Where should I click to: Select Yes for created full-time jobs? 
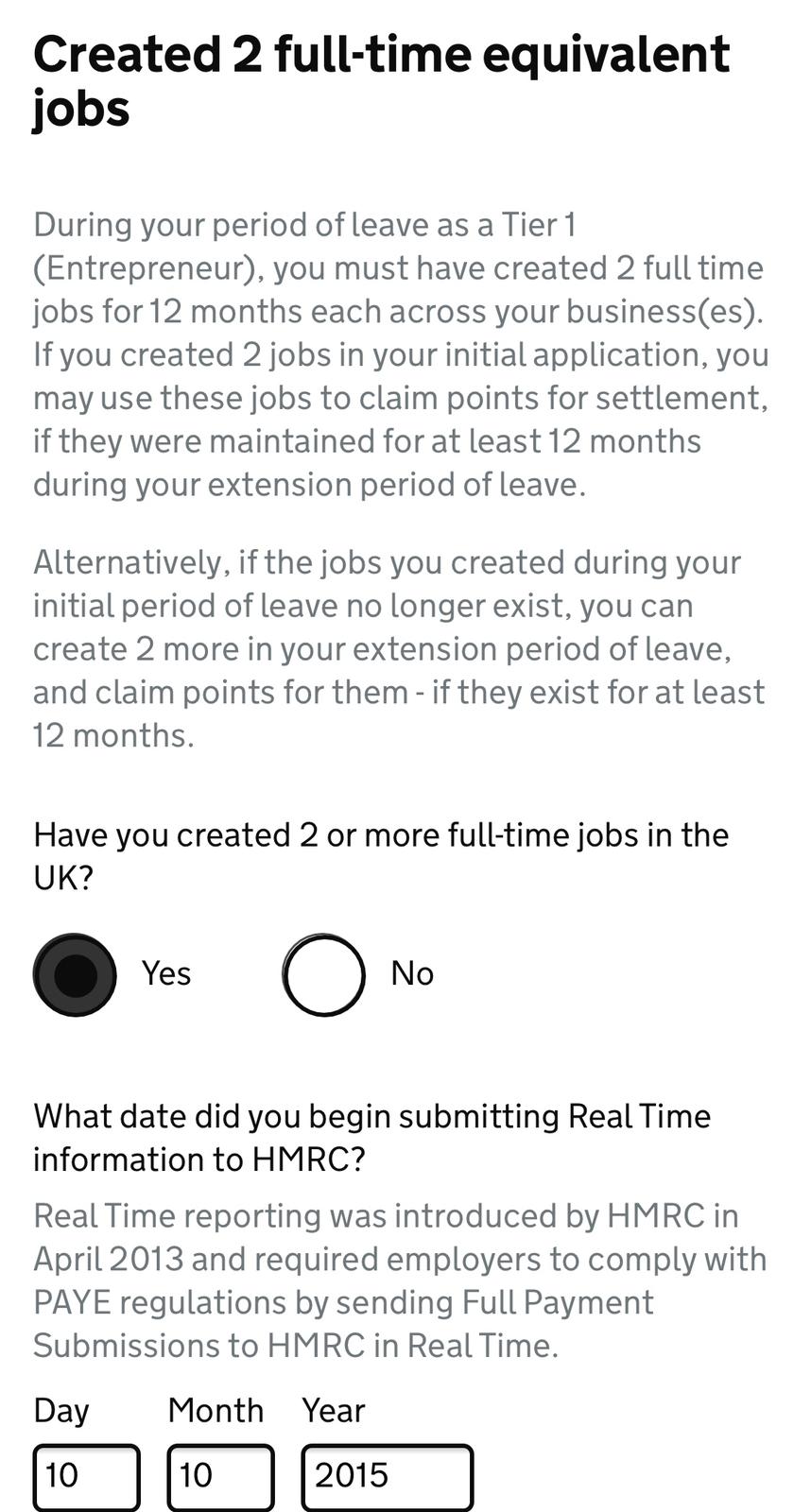coord(75,974)
